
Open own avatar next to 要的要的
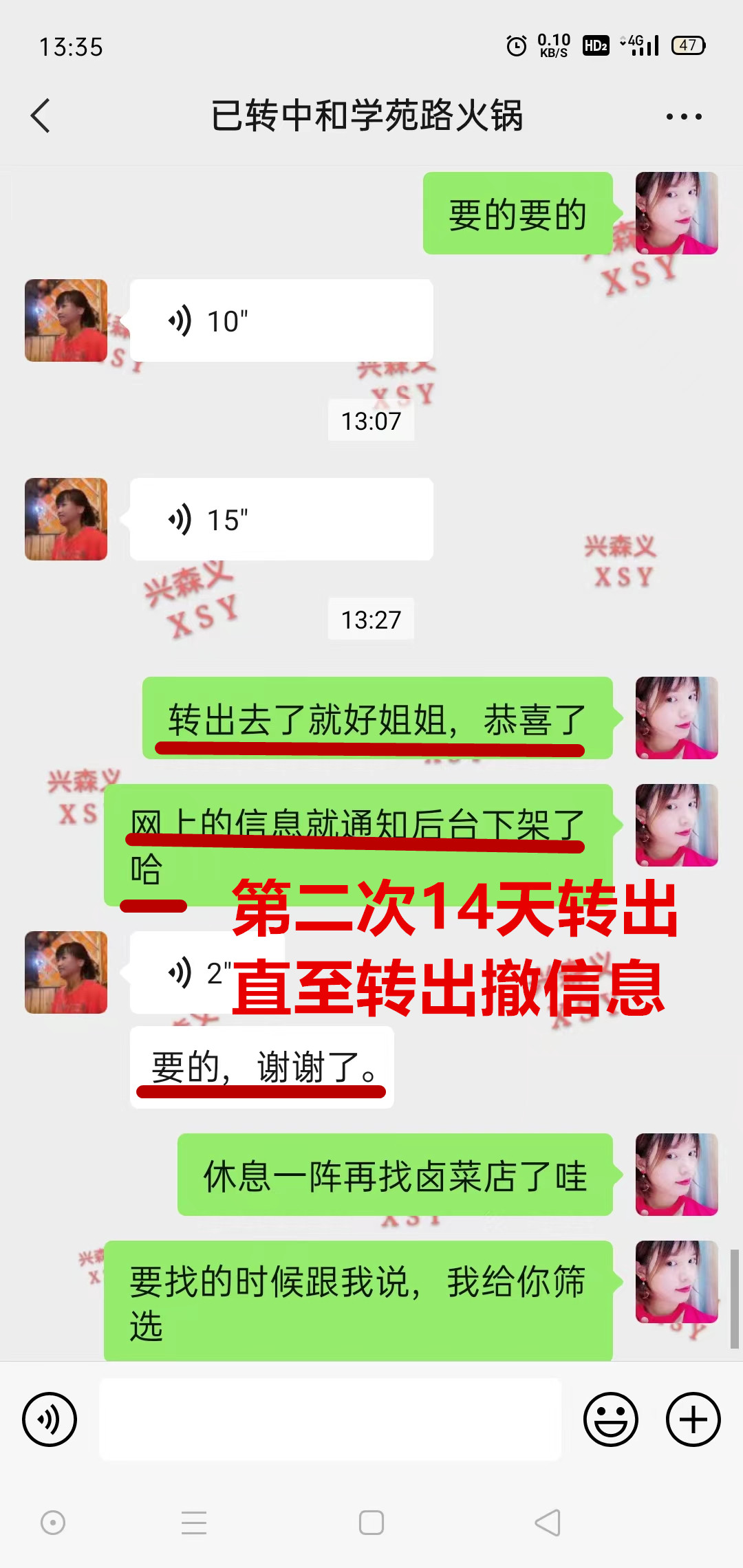click(x=676, y=213)
